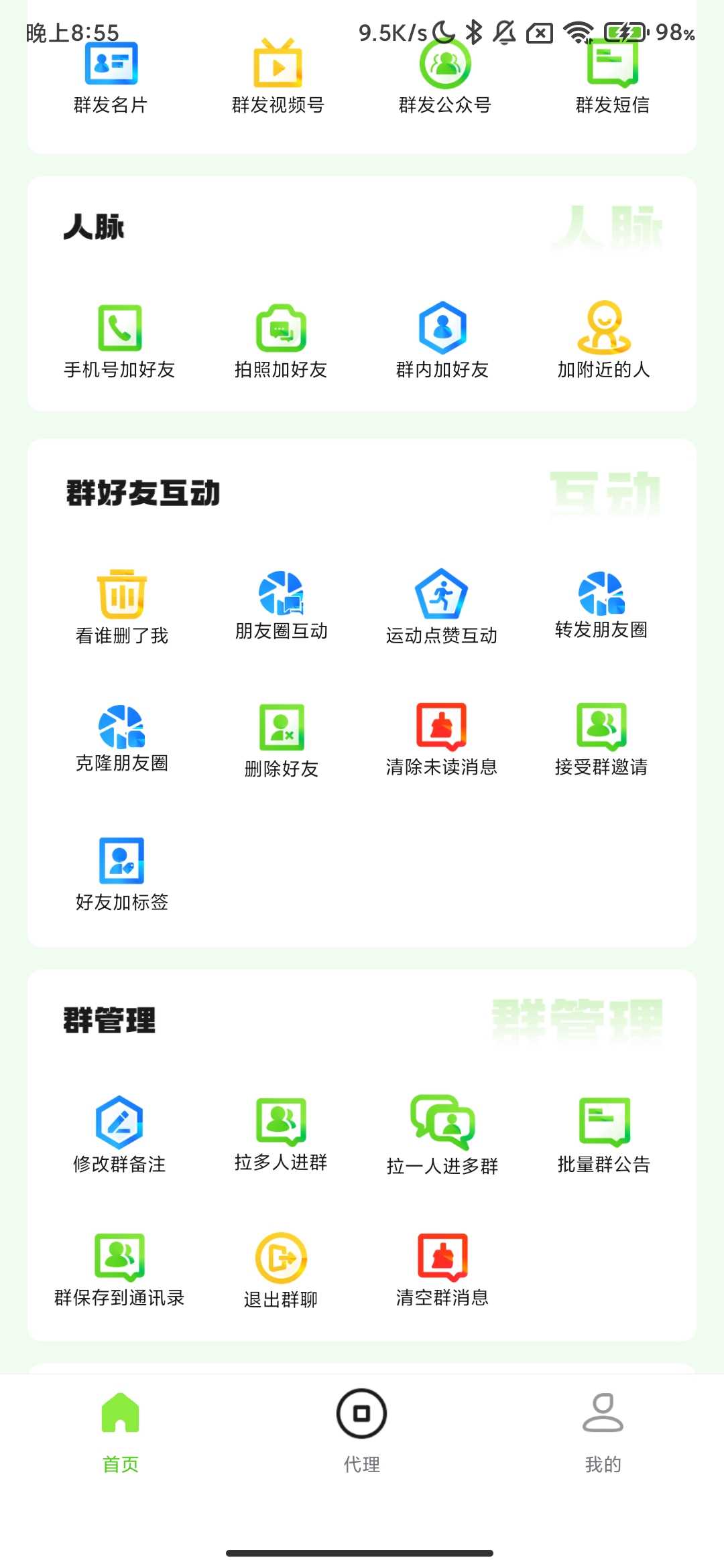Open 拍照加好友 feature
The image size is (724, 1568).
click(x=281, y=340)
